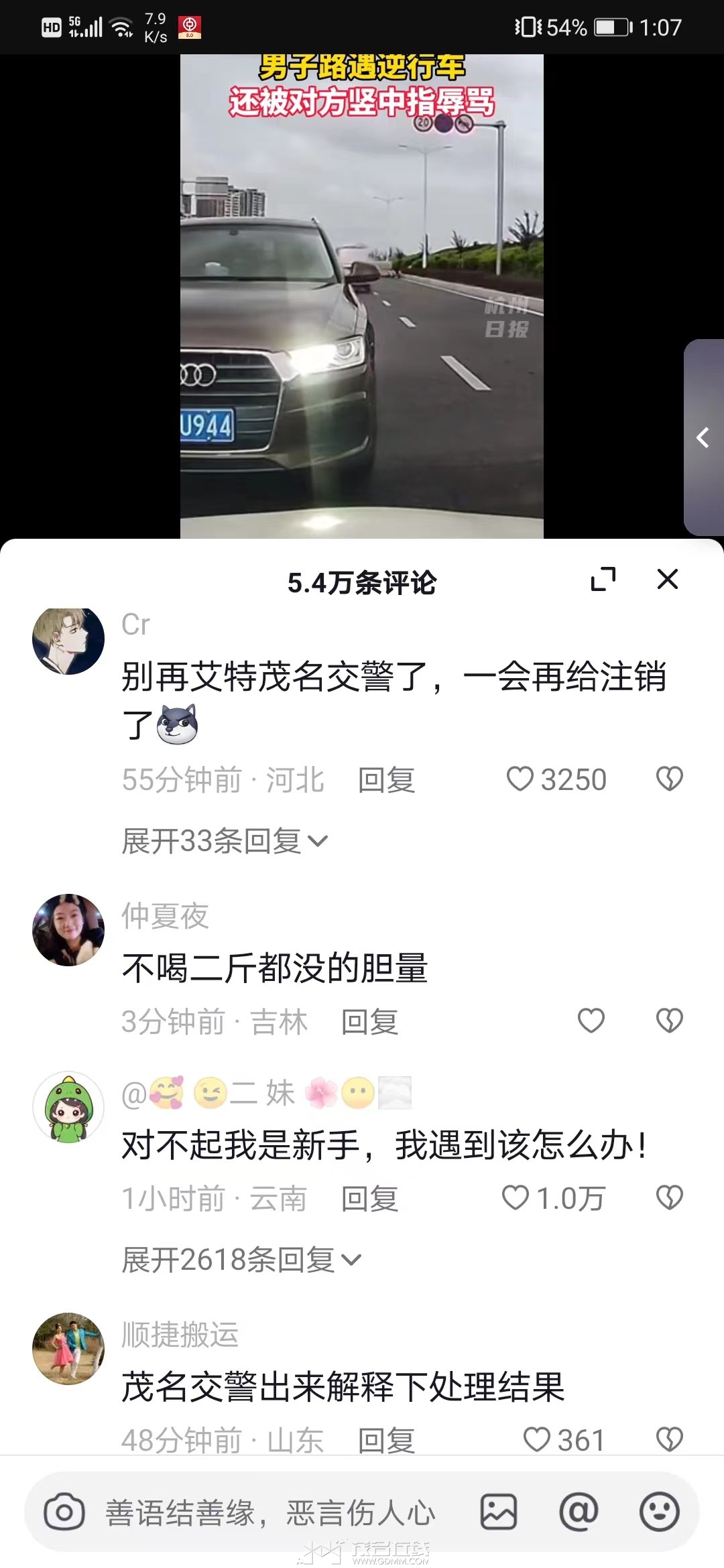Reply to 仲夏夜's comment
The height and width of the screenshot is (1568, 724).
pyautogui.click(x=370, y=1022)
